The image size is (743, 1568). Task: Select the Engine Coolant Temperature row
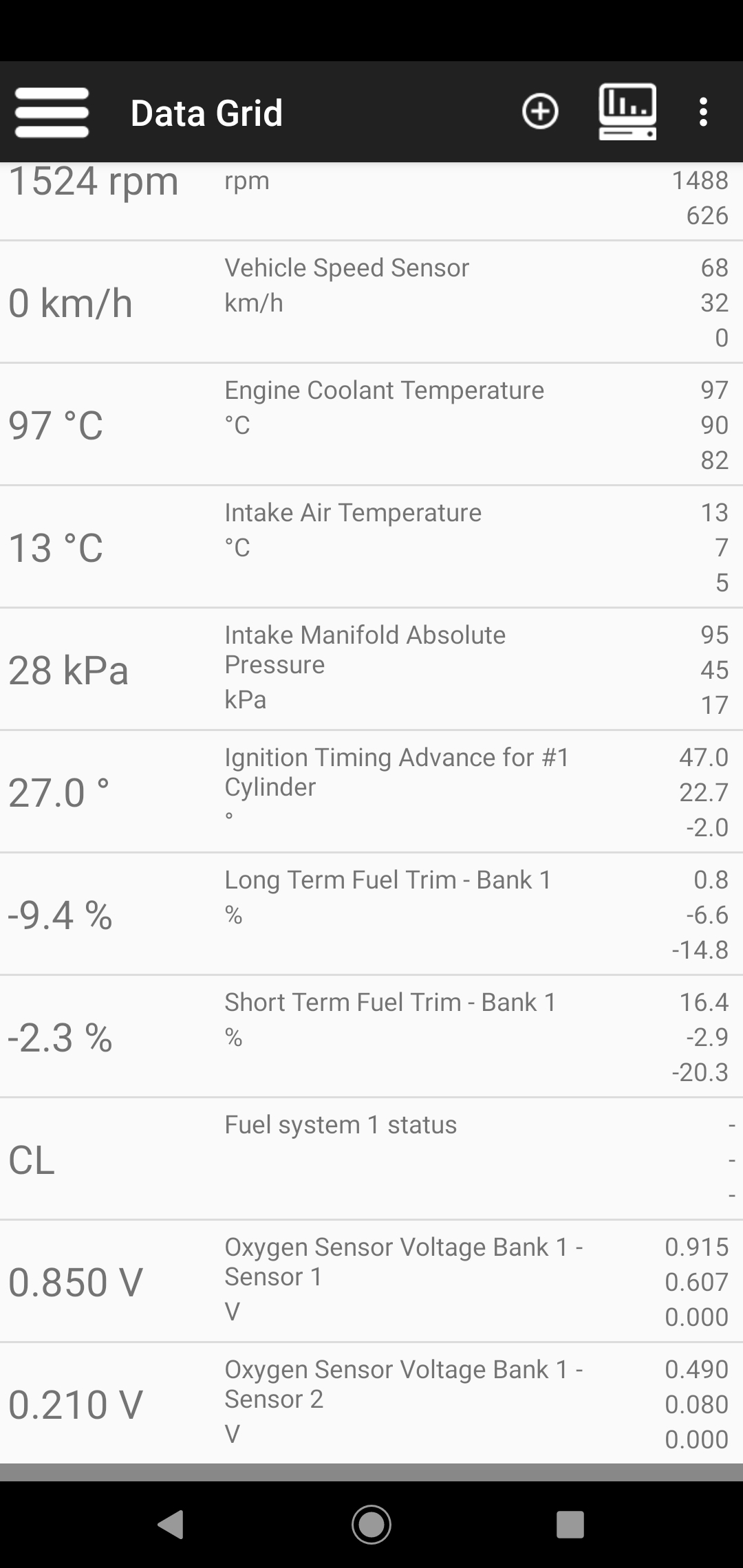tap(371, 425)
